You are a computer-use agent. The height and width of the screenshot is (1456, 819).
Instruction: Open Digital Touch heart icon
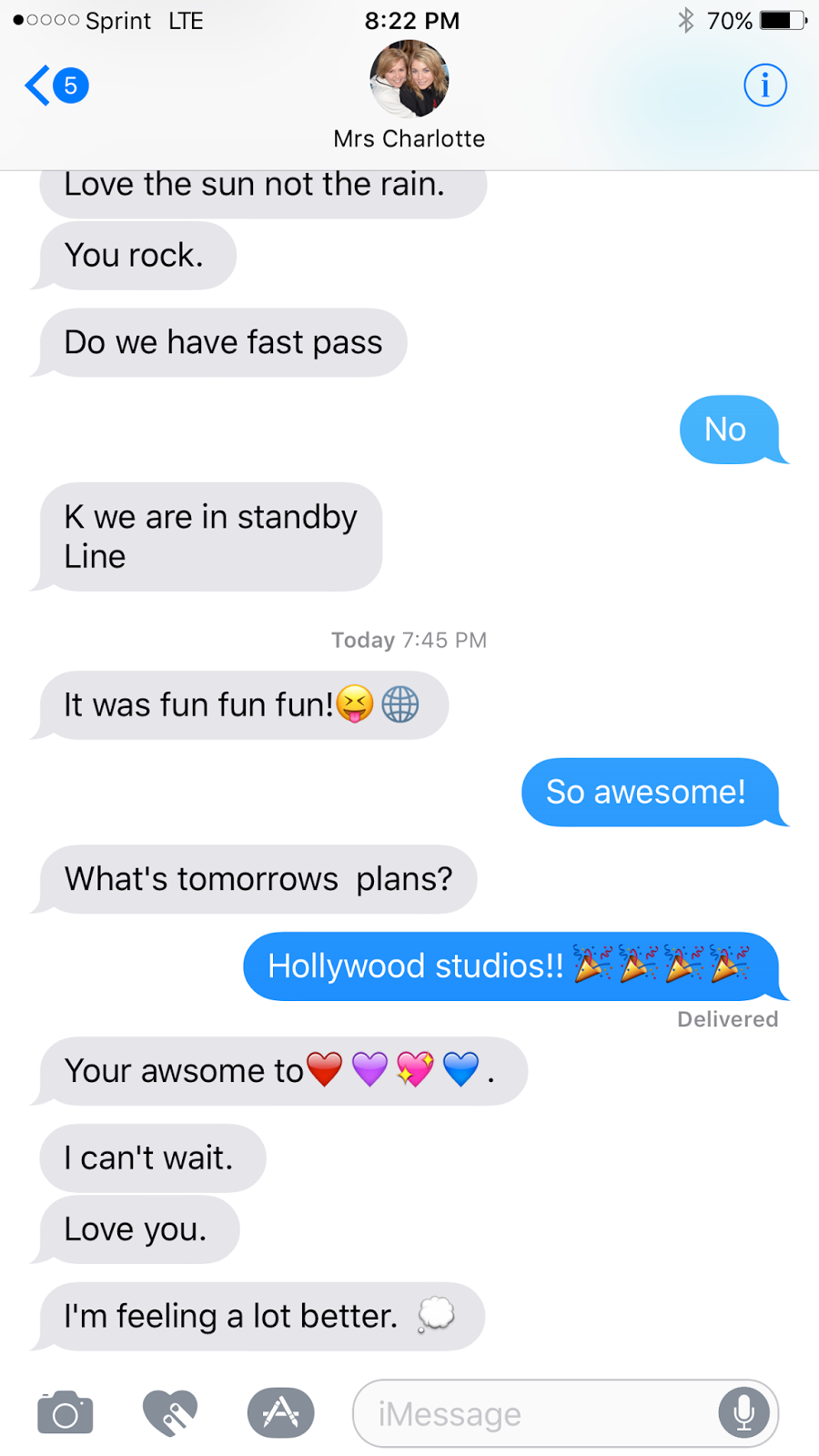click(x=170, y=1413)
